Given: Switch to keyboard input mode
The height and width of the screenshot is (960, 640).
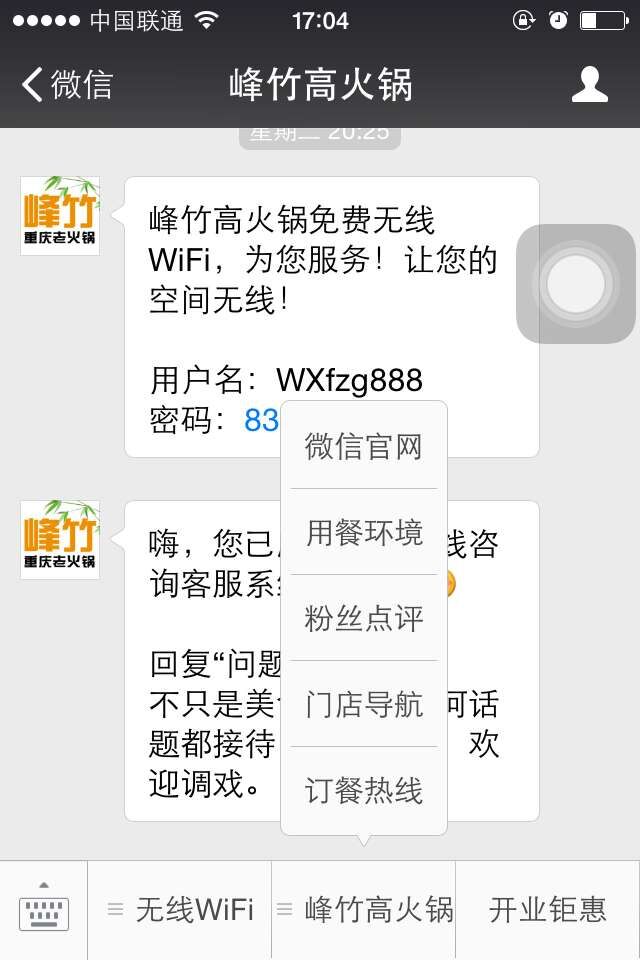Looking at the screenshot, I should point(44,909).
